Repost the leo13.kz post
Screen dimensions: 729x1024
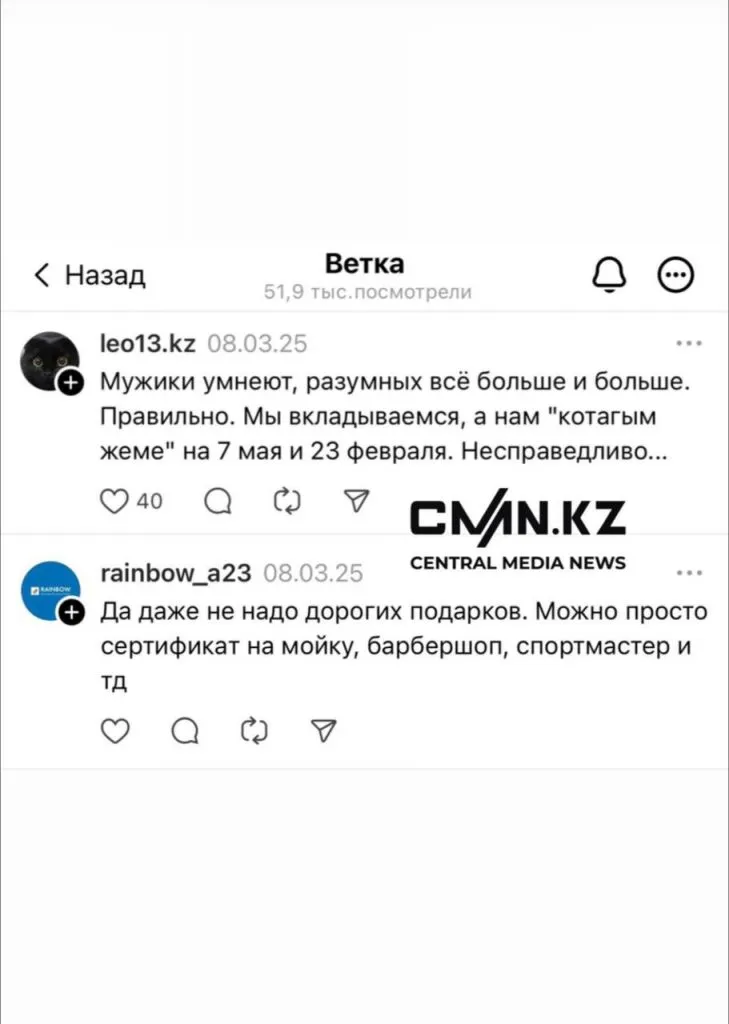pos(287,501)
